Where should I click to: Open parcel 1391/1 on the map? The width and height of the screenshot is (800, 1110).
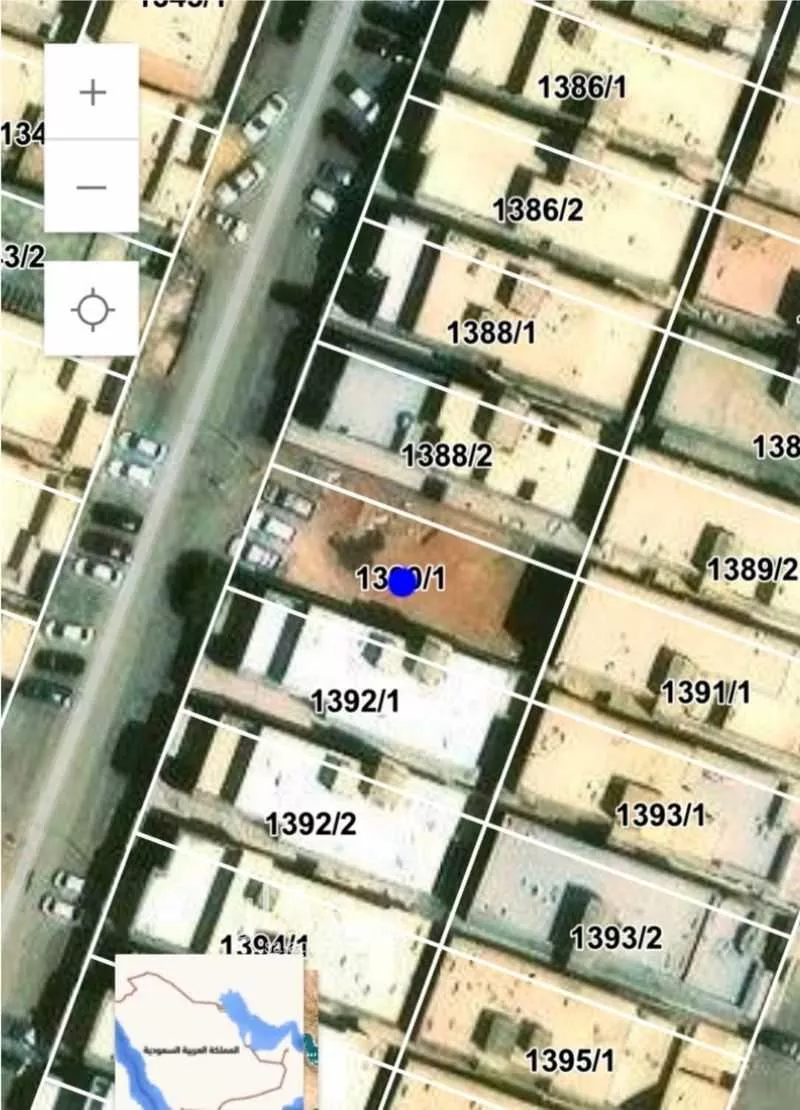705,689
